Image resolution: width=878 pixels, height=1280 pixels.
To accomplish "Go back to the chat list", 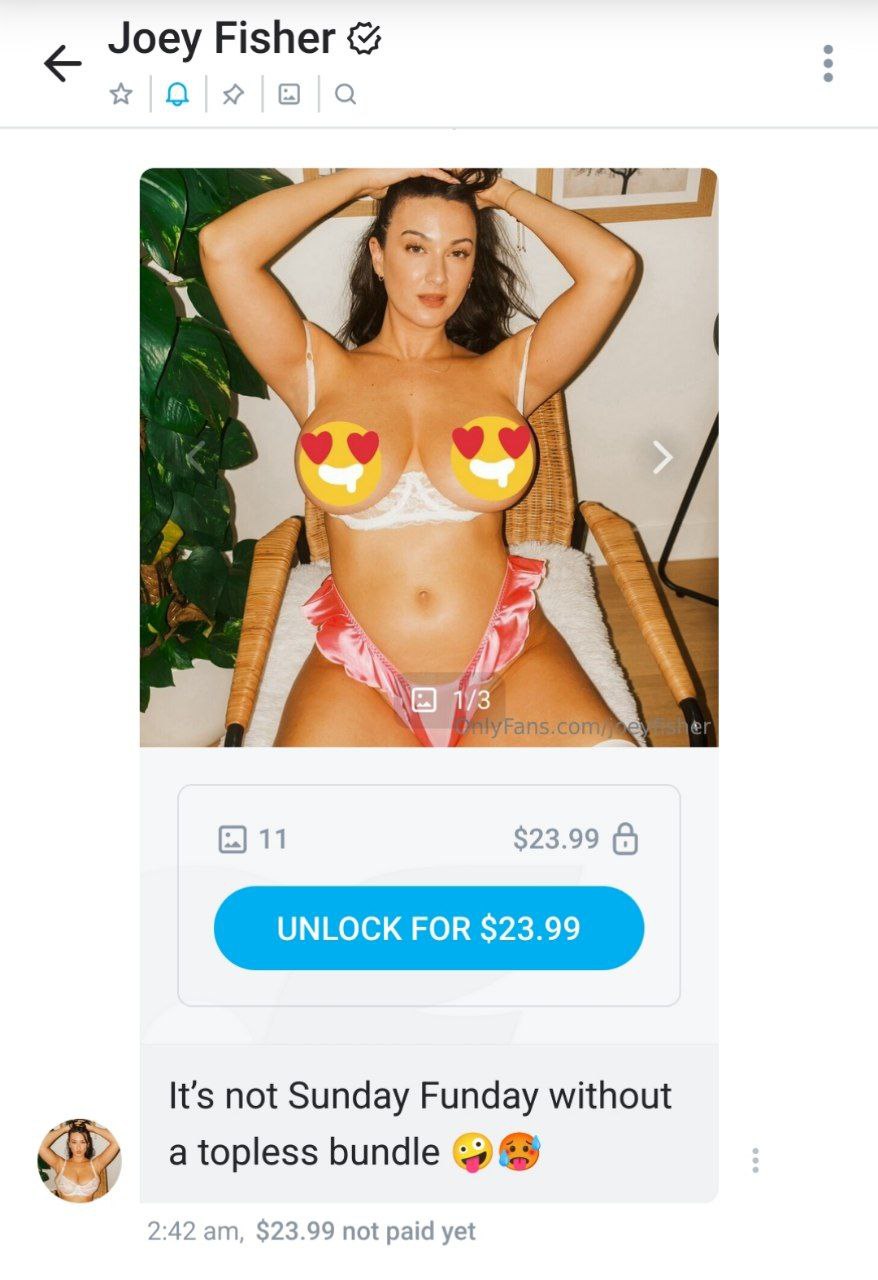I will click(62, 64).
